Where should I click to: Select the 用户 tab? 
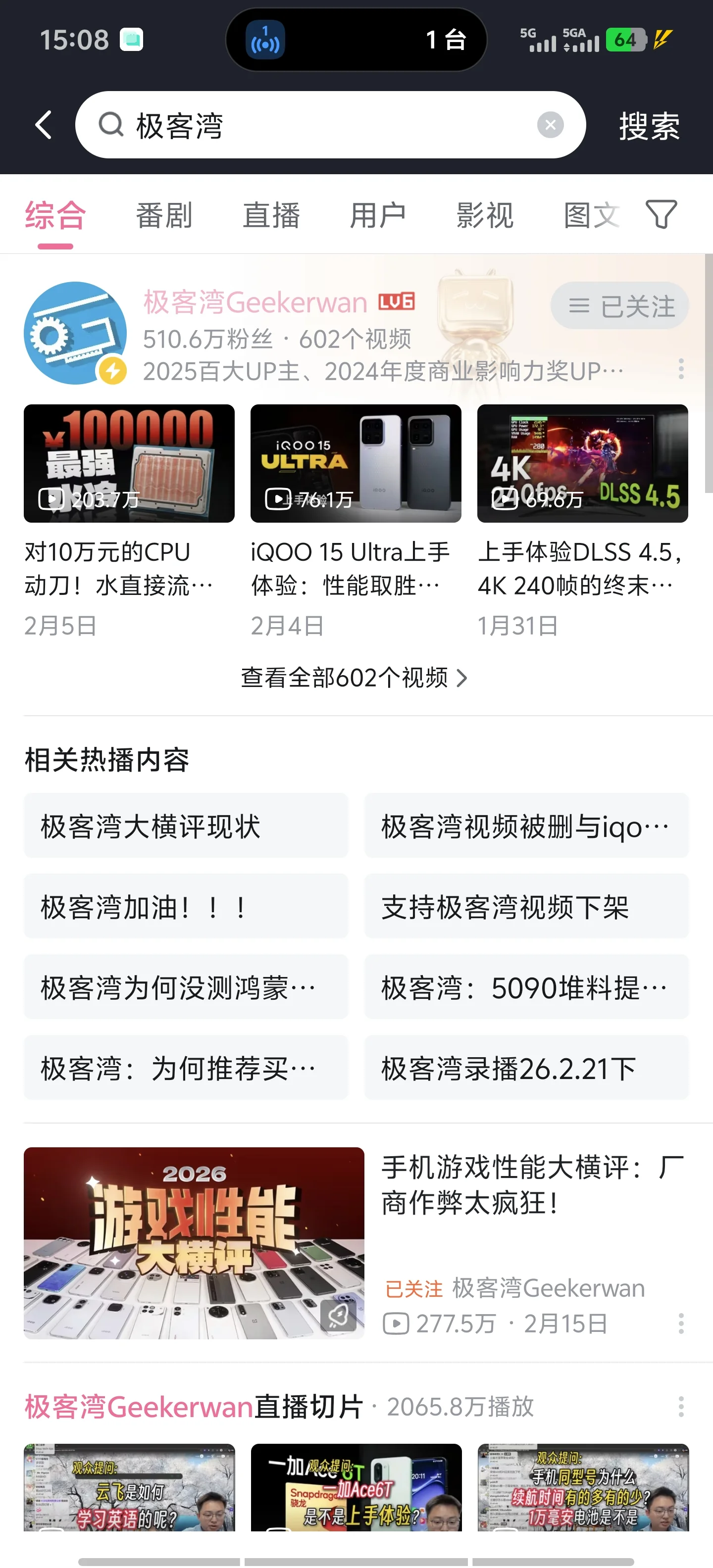pos(377,215)
